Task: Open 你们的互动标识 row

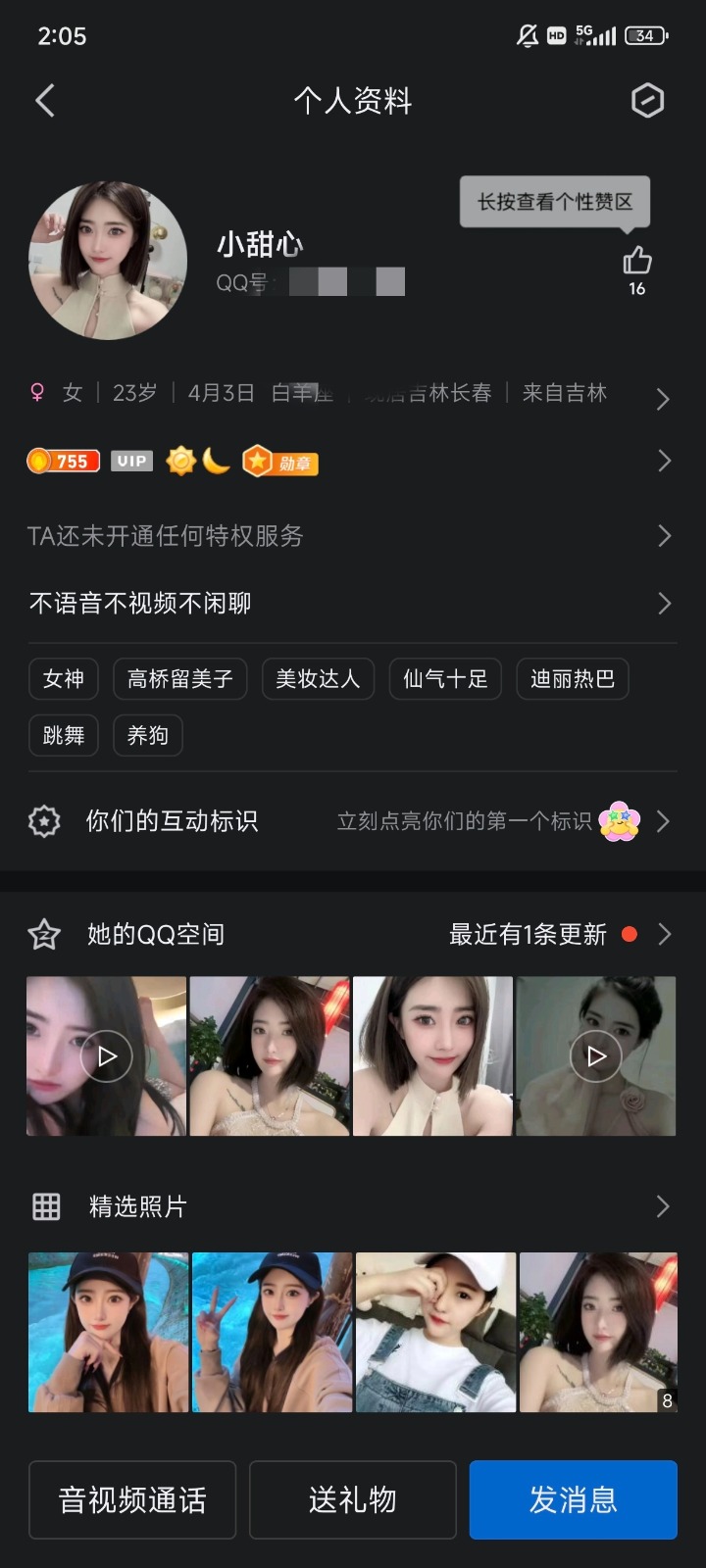Action: coord(353,821)
